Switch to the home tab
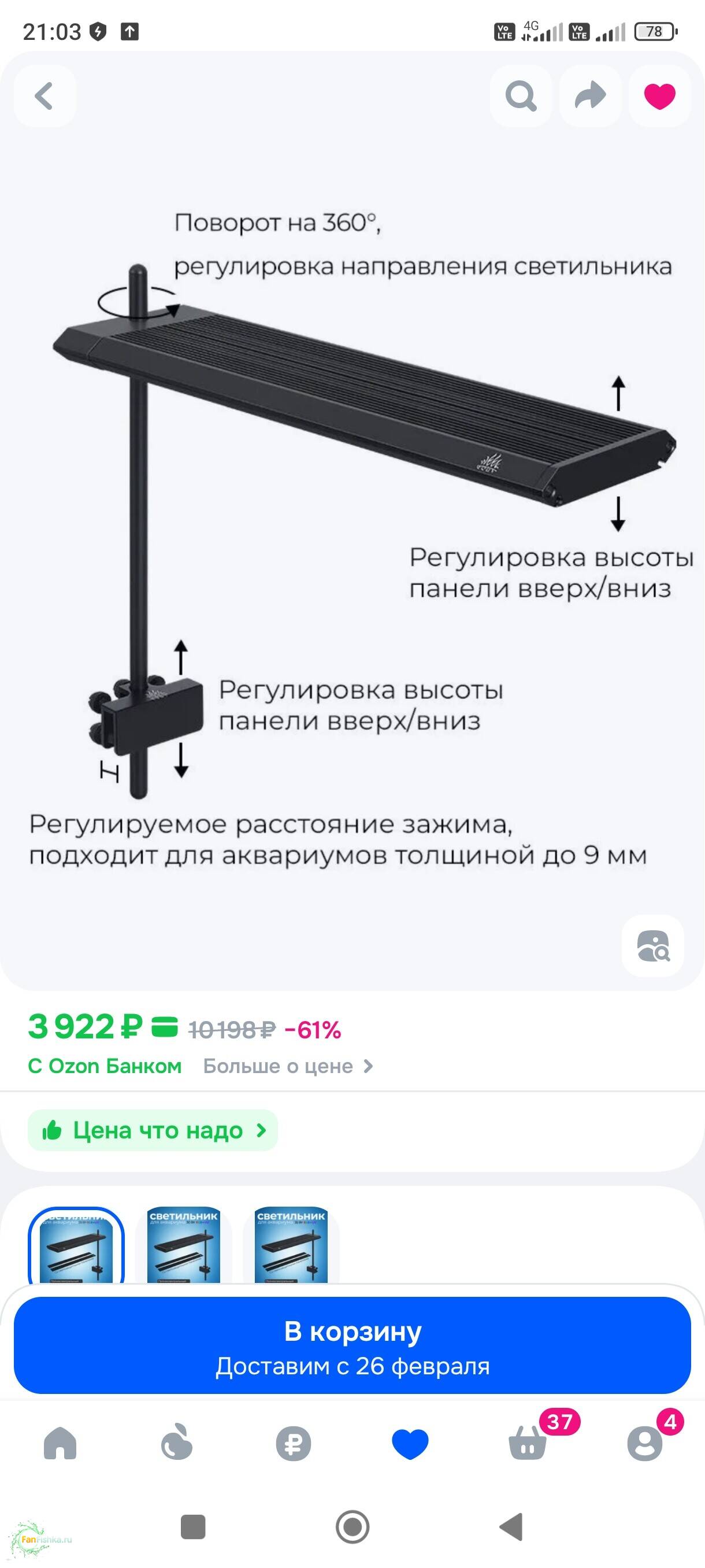Viewport: 705px width, 1568px height. 60,1443
